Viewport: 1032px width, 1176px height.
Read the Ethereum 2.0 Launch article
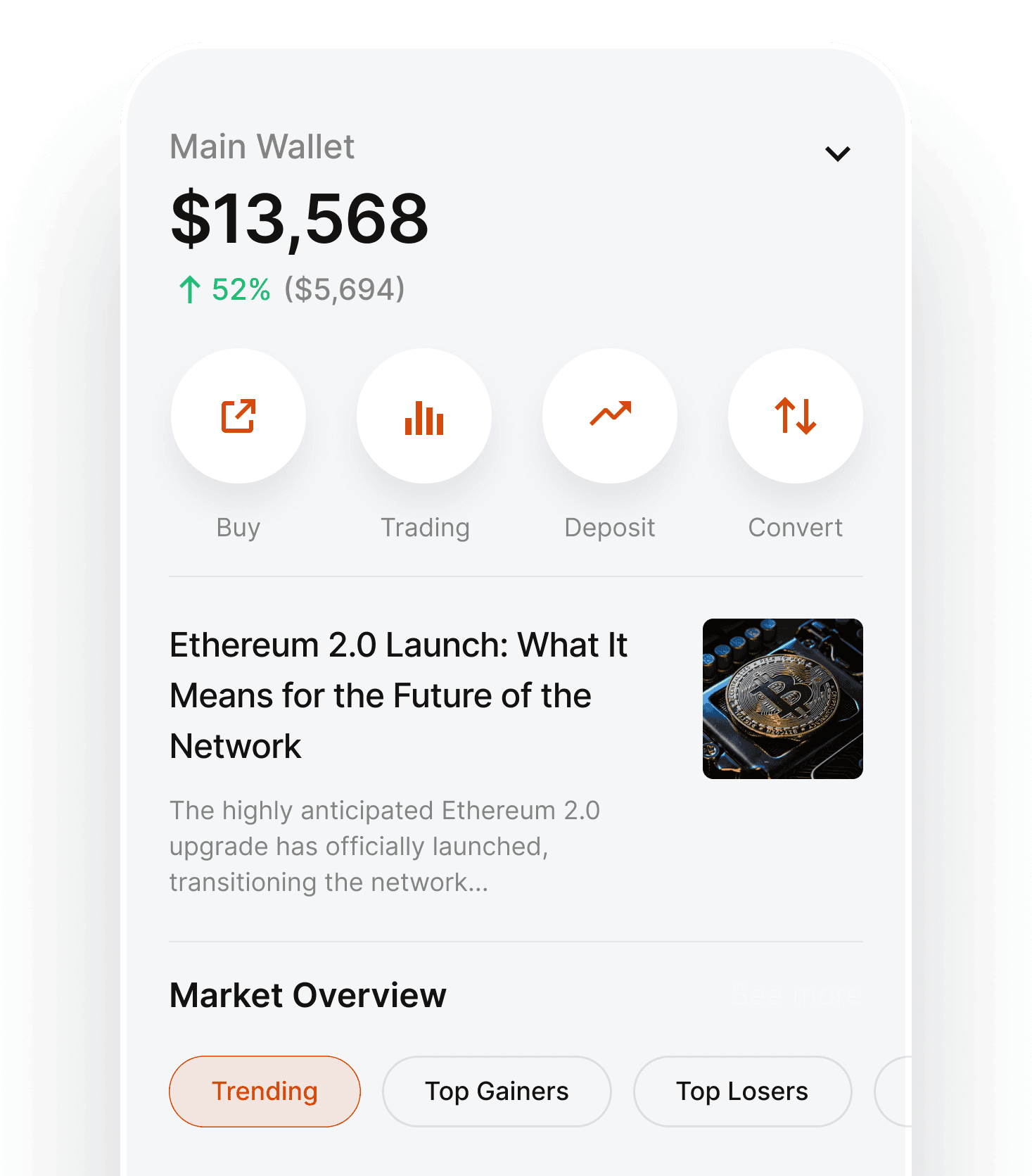(x=398, y=695)
